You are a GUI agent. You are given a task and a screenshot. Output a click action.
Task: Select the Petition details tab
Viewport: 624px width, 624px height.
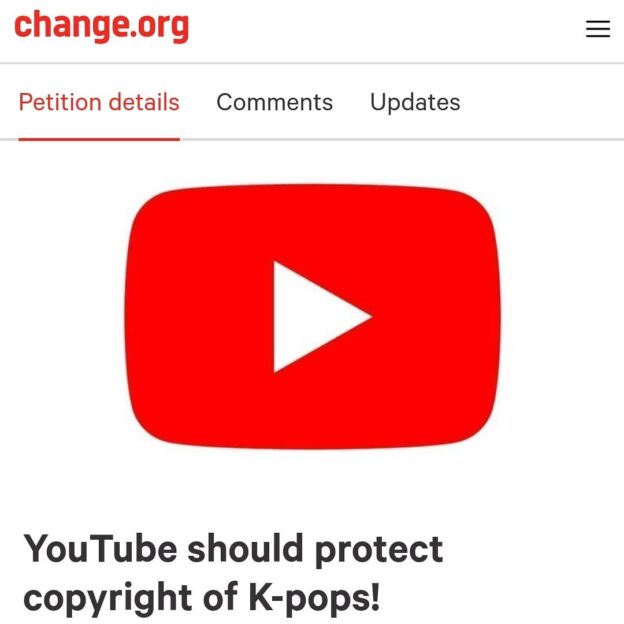[x=99, y=102]
